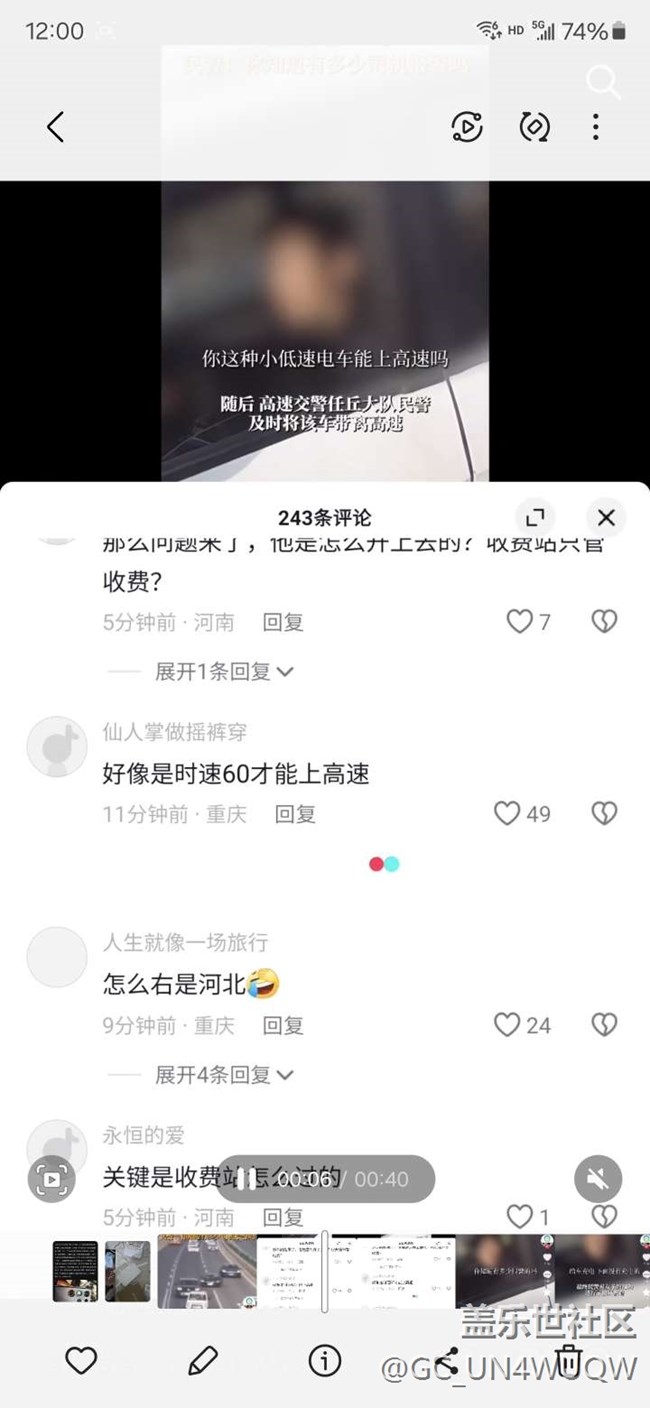
Task: Tap the rotate screen icon
Action: click(x=534, y=127)
